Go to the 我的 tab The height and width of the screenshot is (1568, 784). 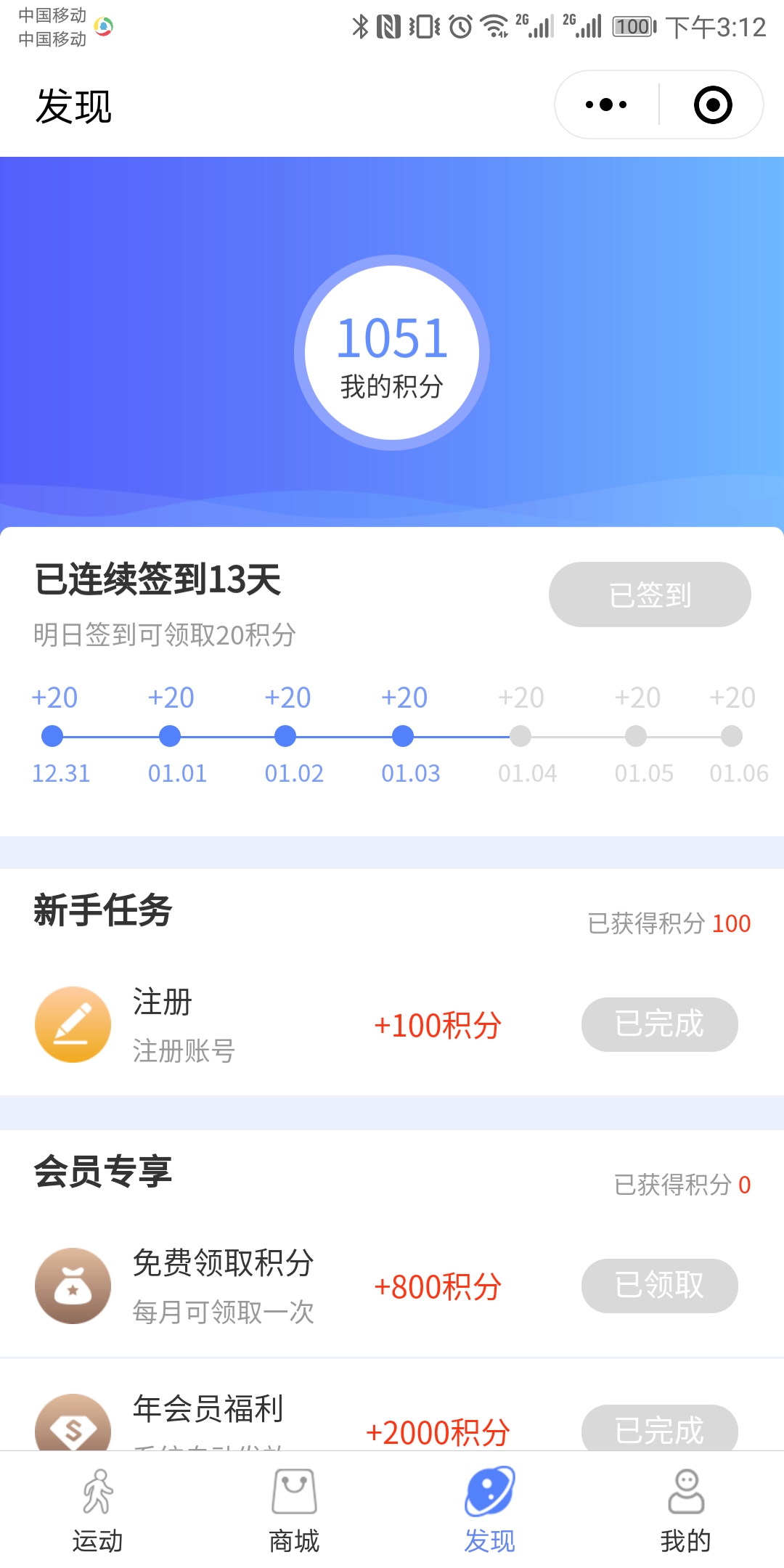pos(686,1510)
